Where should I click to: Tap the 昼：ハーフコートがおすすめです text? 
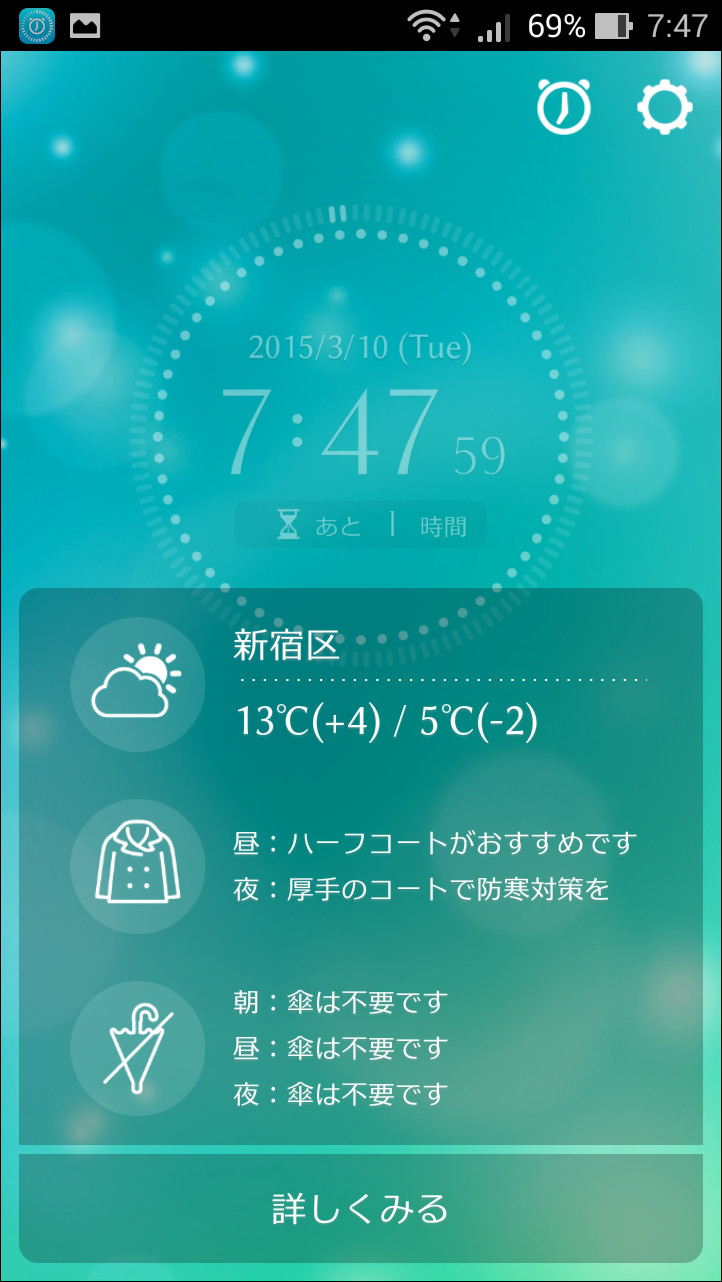[435, 842]
